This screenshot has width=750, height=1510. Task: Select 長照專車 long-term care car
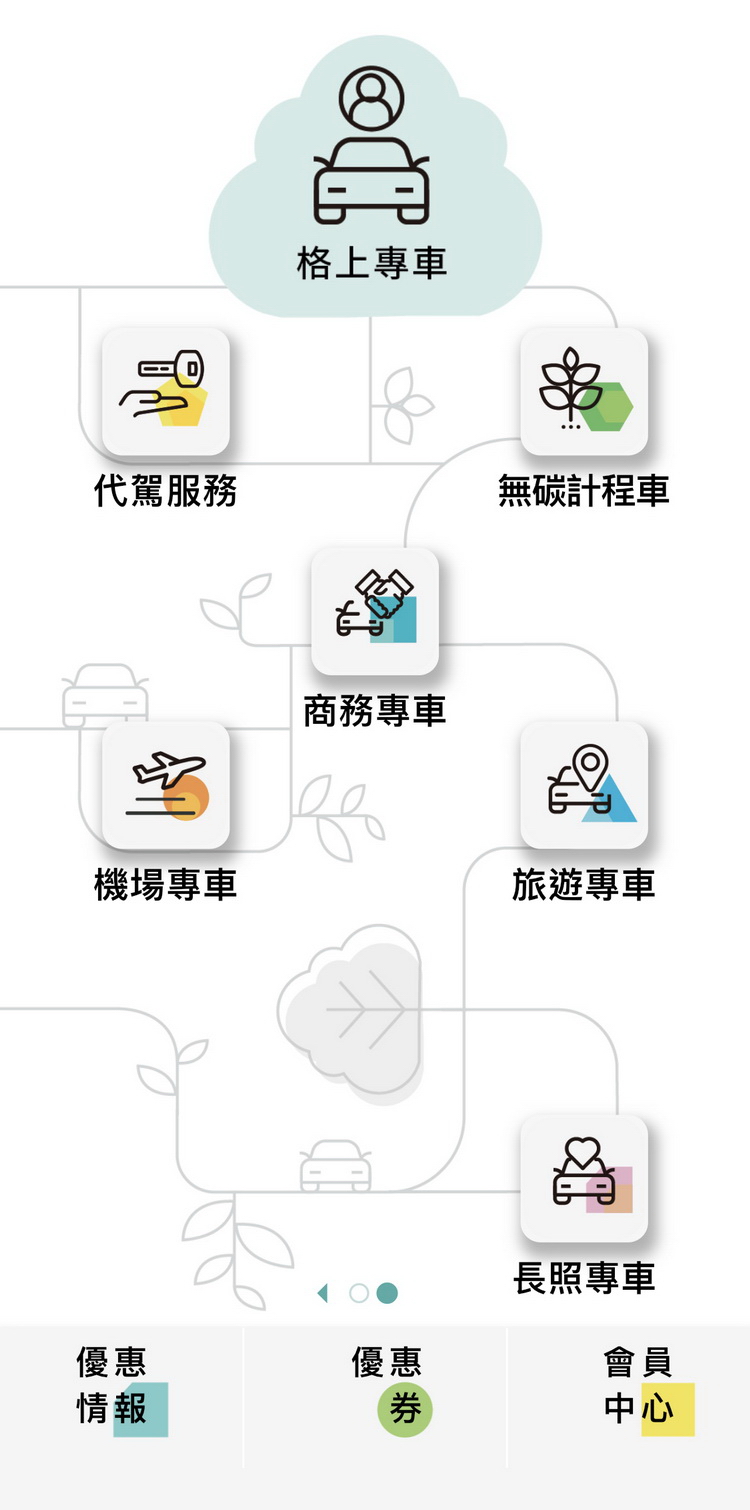point(584,1179)
